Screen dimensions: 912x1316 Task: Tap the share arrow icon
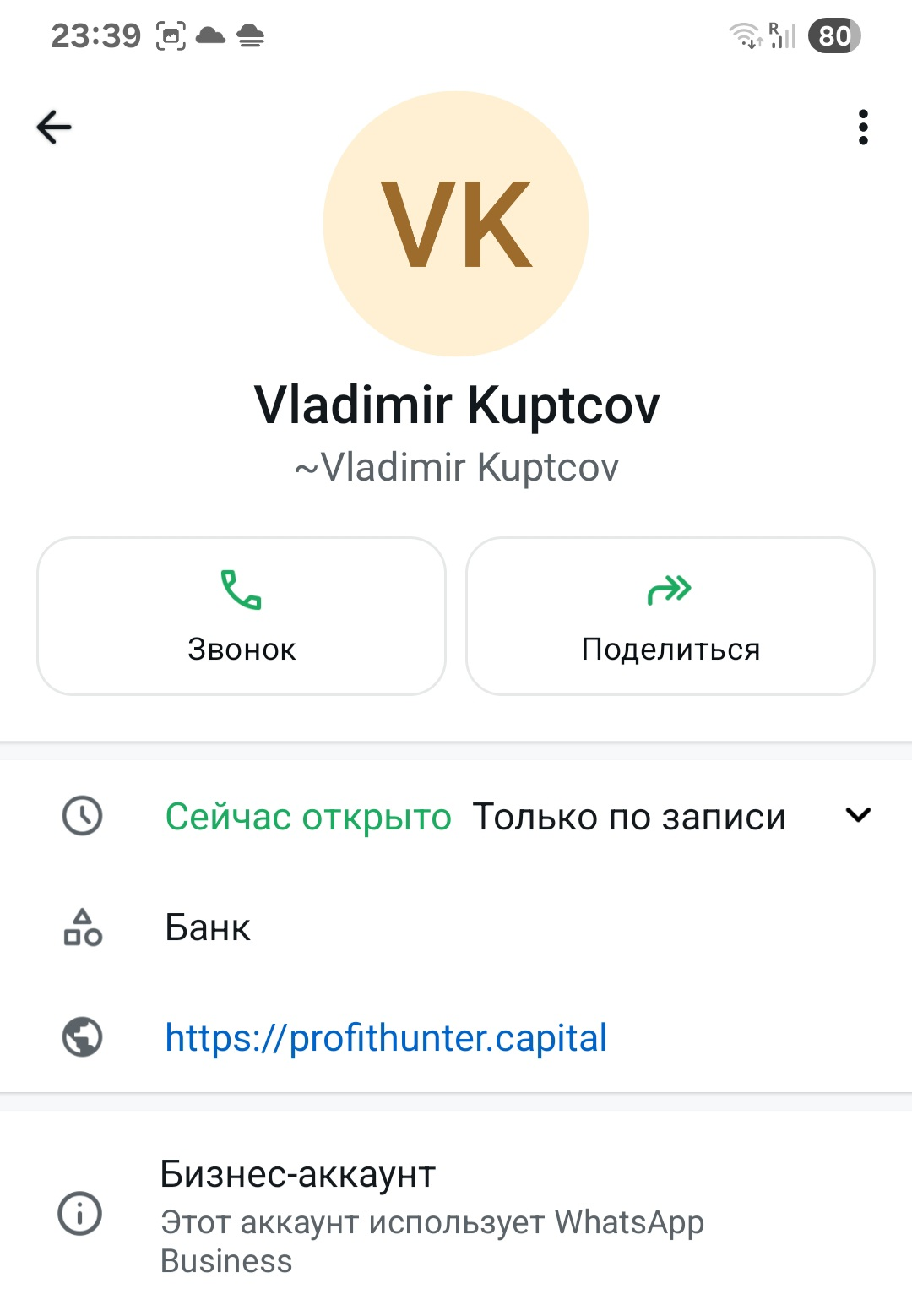[x=670, y=590]
